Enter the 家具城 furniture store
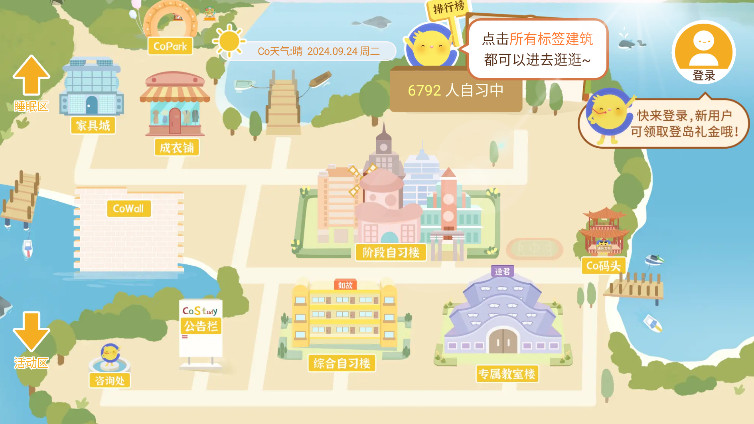 coord(92,100)
